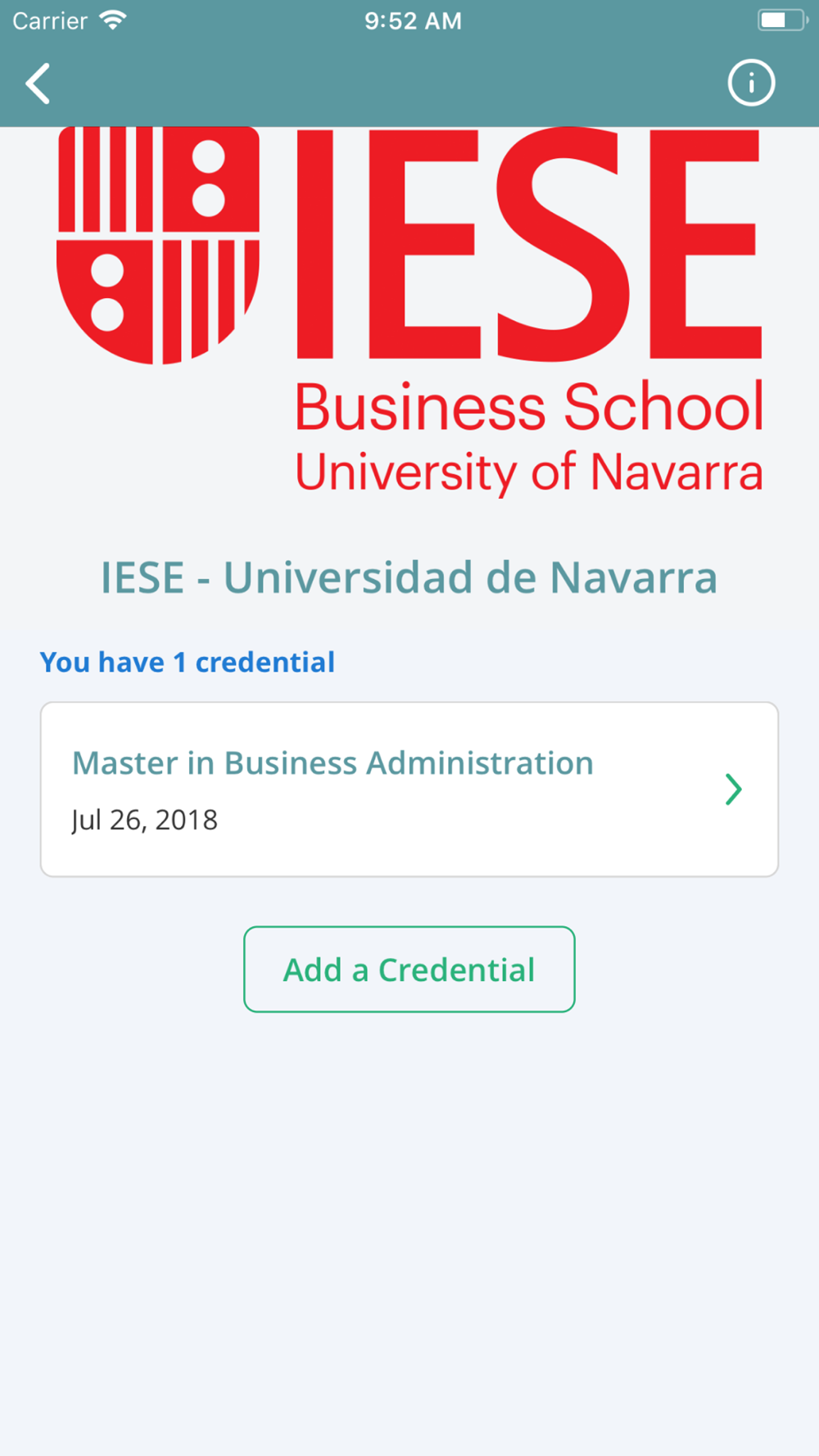
Task: Open the Master in Business Administration credential
Action: [409, 789]
